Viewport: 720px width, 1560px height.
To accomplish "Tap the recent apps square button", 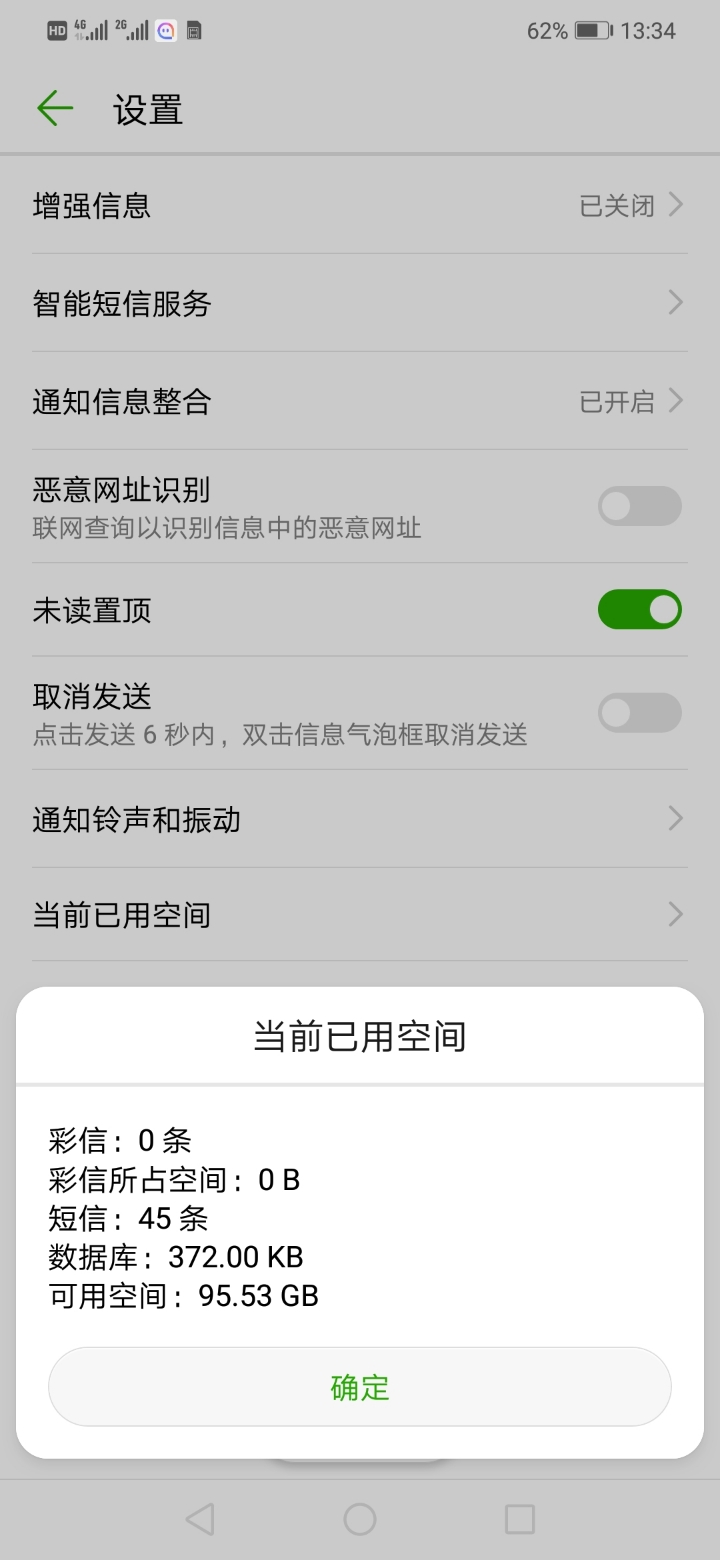I will 519,1518.
